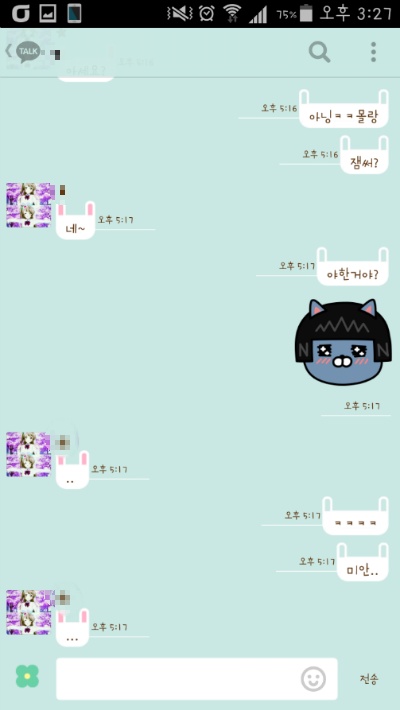View profile picture beside the 네~ message
Image resolution: width=400 pixels, height=710 pixels.
point(29,205)
